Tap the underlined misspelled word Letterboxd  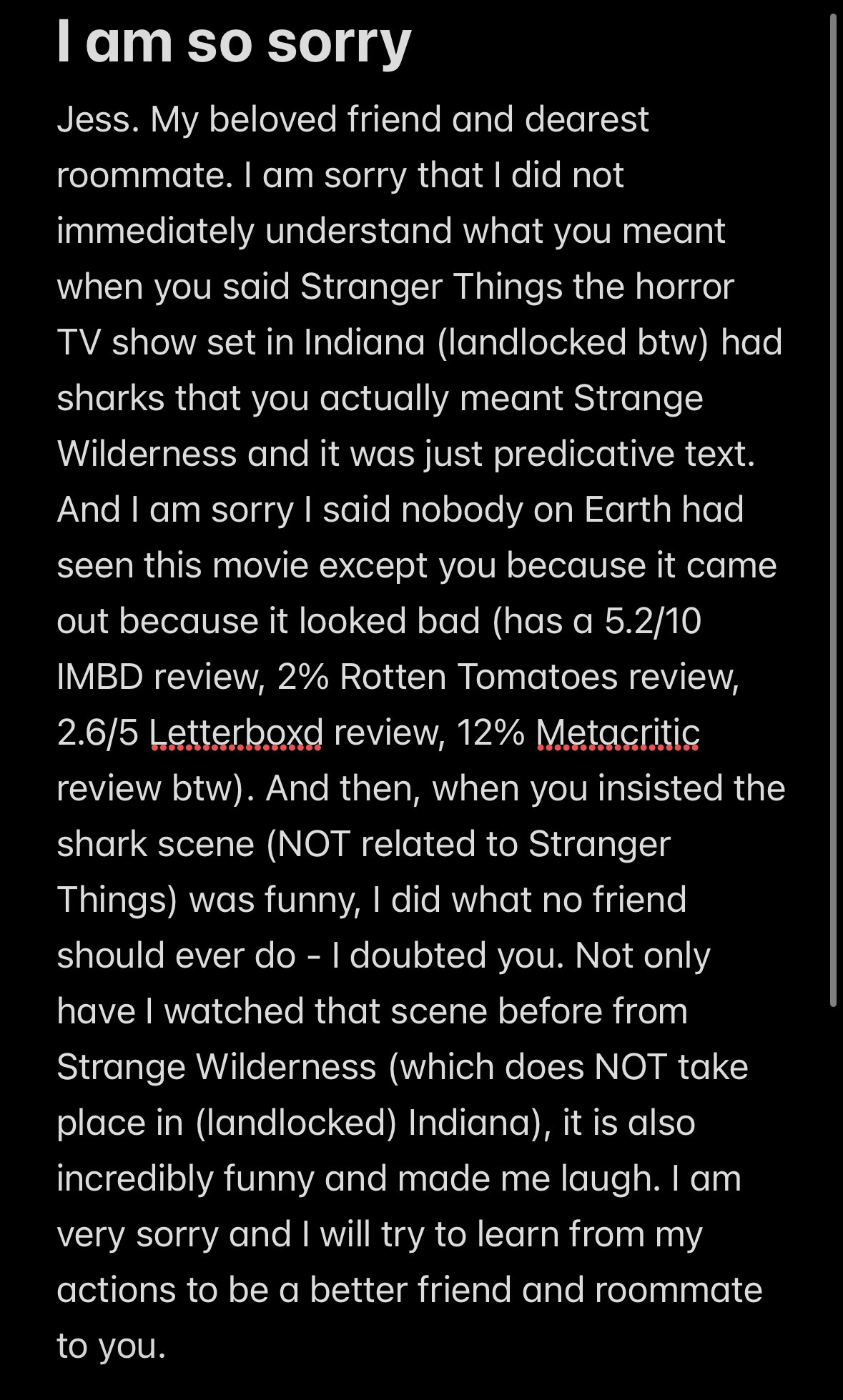click(x=237, y=733)
